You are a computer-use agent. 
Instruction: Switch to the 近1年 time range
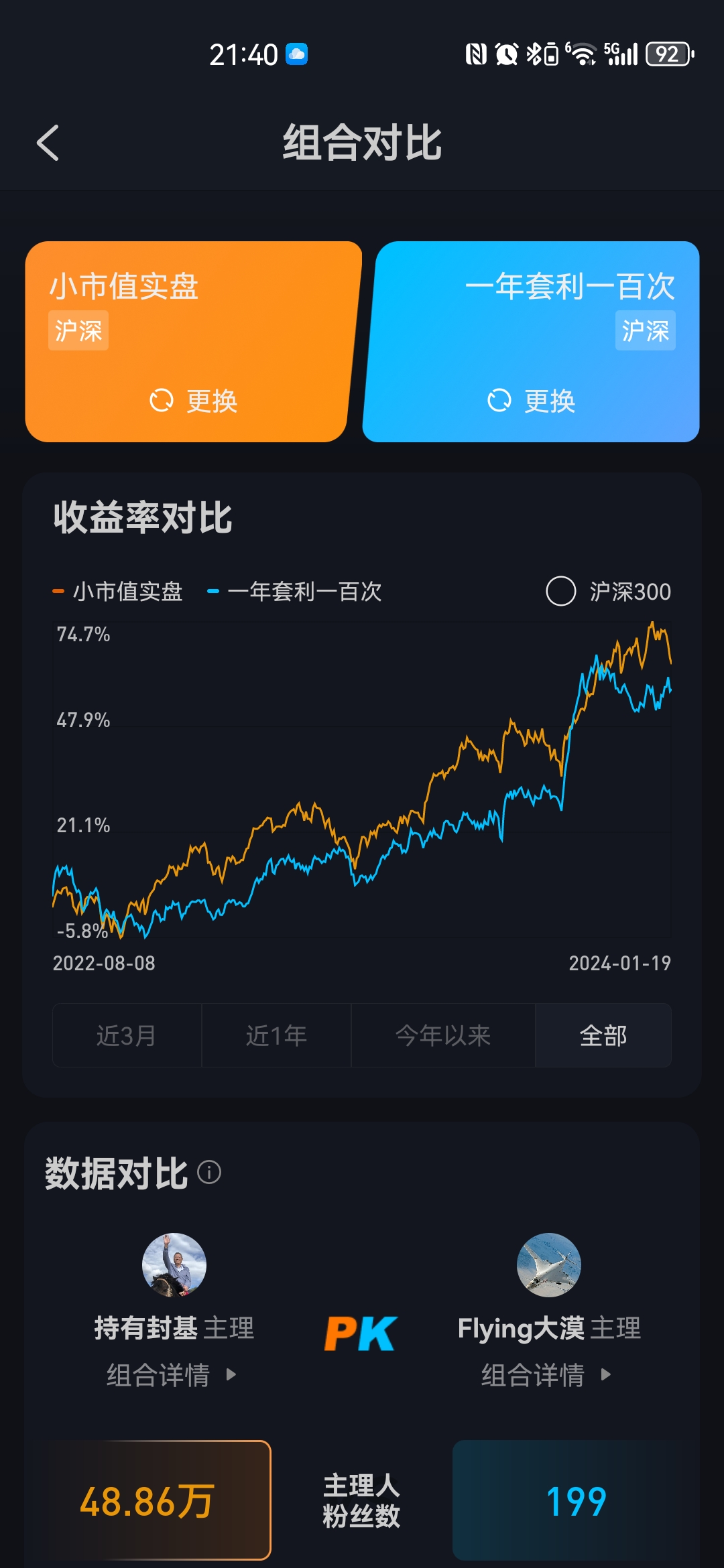276,1035
